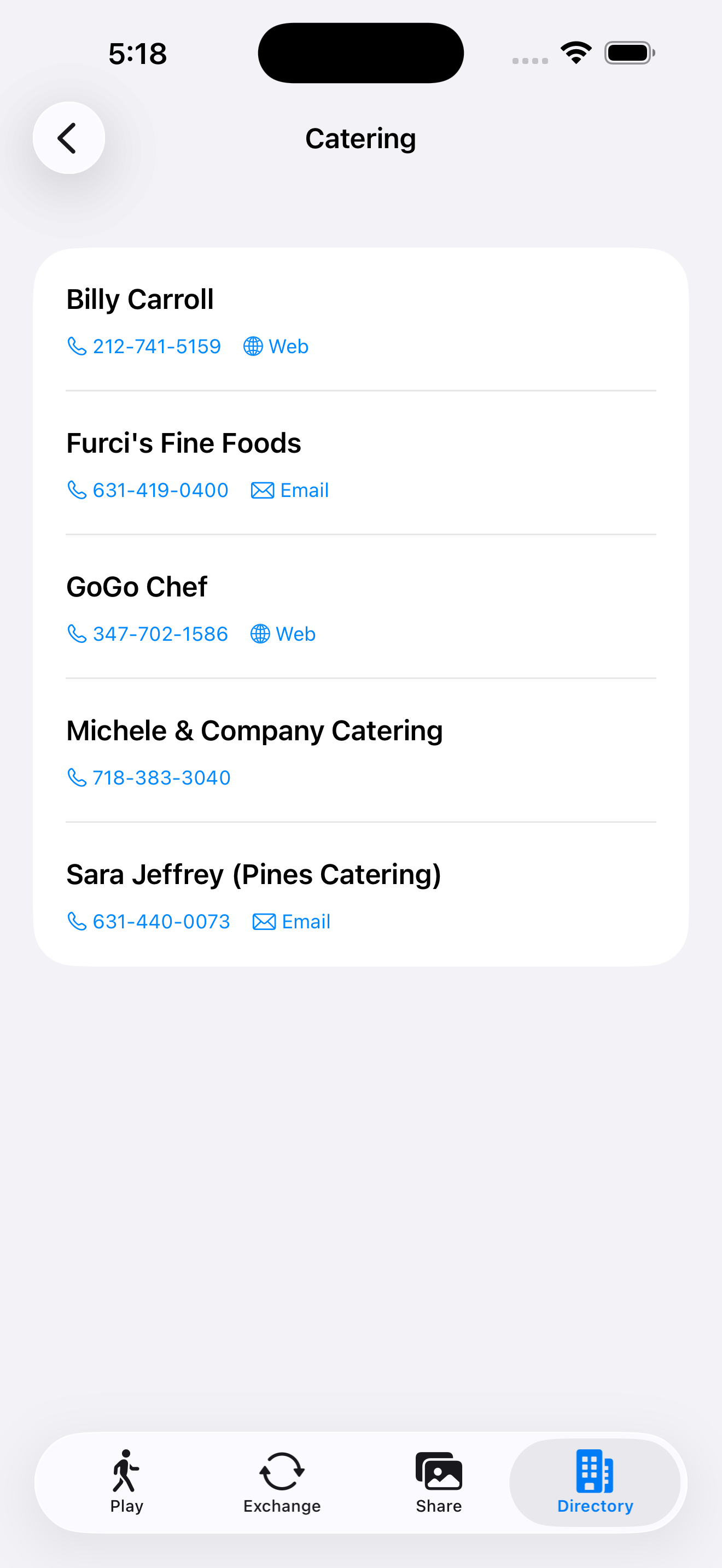Dial Furci's Fine Foods phone number
The width and height of the screenshot is (722, 1568).
click(x=160, y=490)
